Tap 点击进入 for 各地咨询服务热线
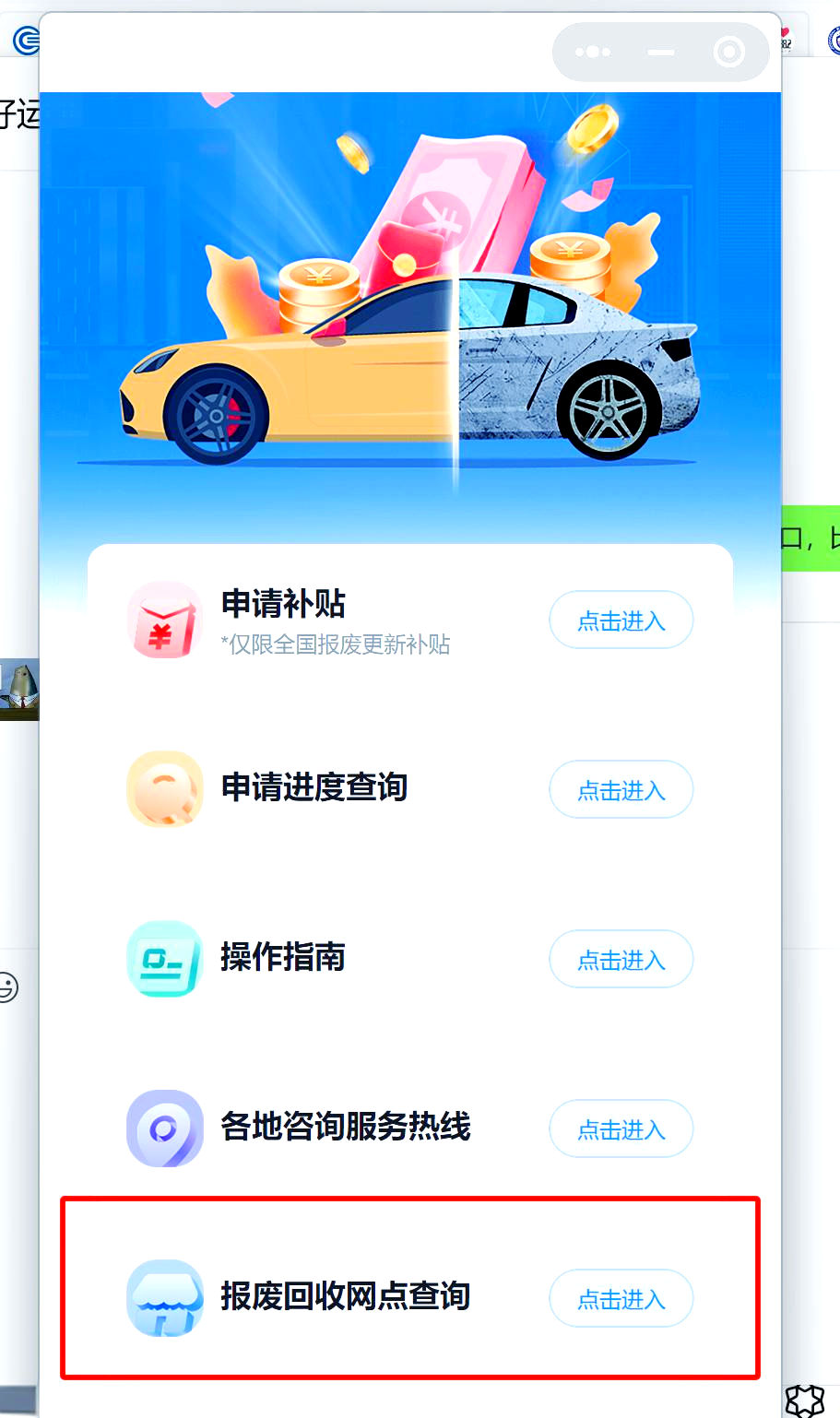 tap(621, 1129)
